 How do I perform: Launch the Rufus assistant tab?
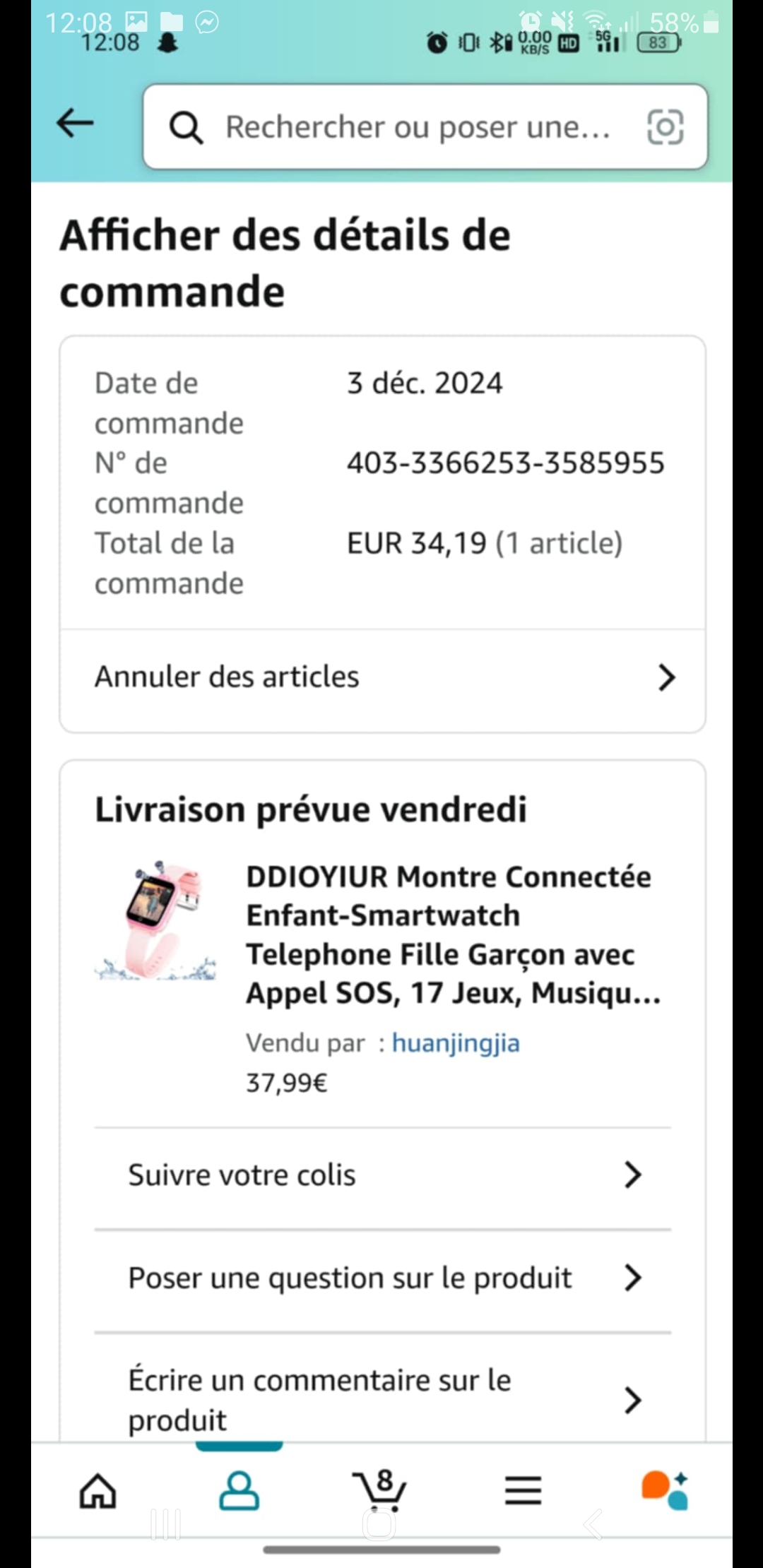(664, 1490)
